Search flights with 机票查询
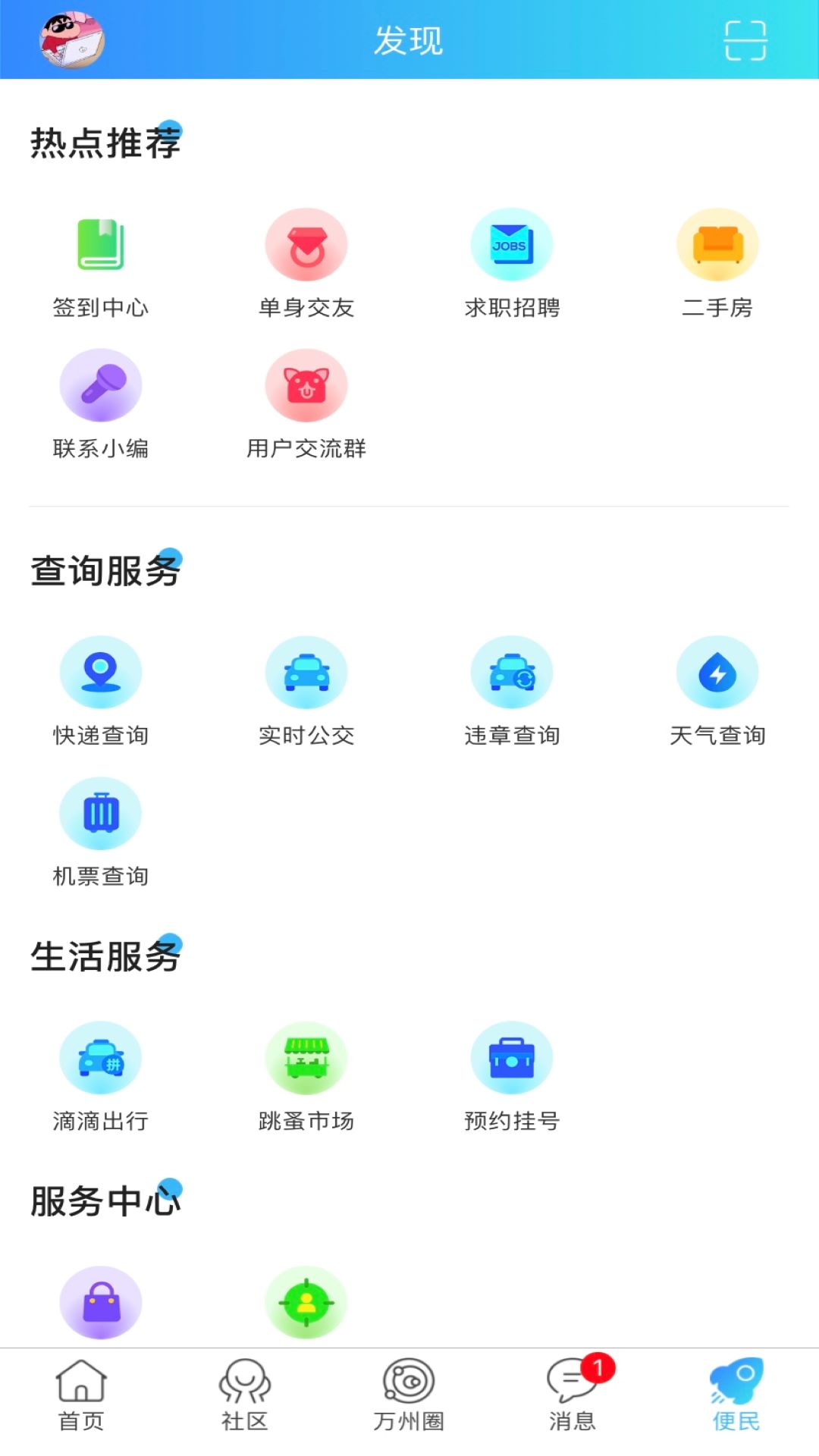 click(x=102, y=830)
